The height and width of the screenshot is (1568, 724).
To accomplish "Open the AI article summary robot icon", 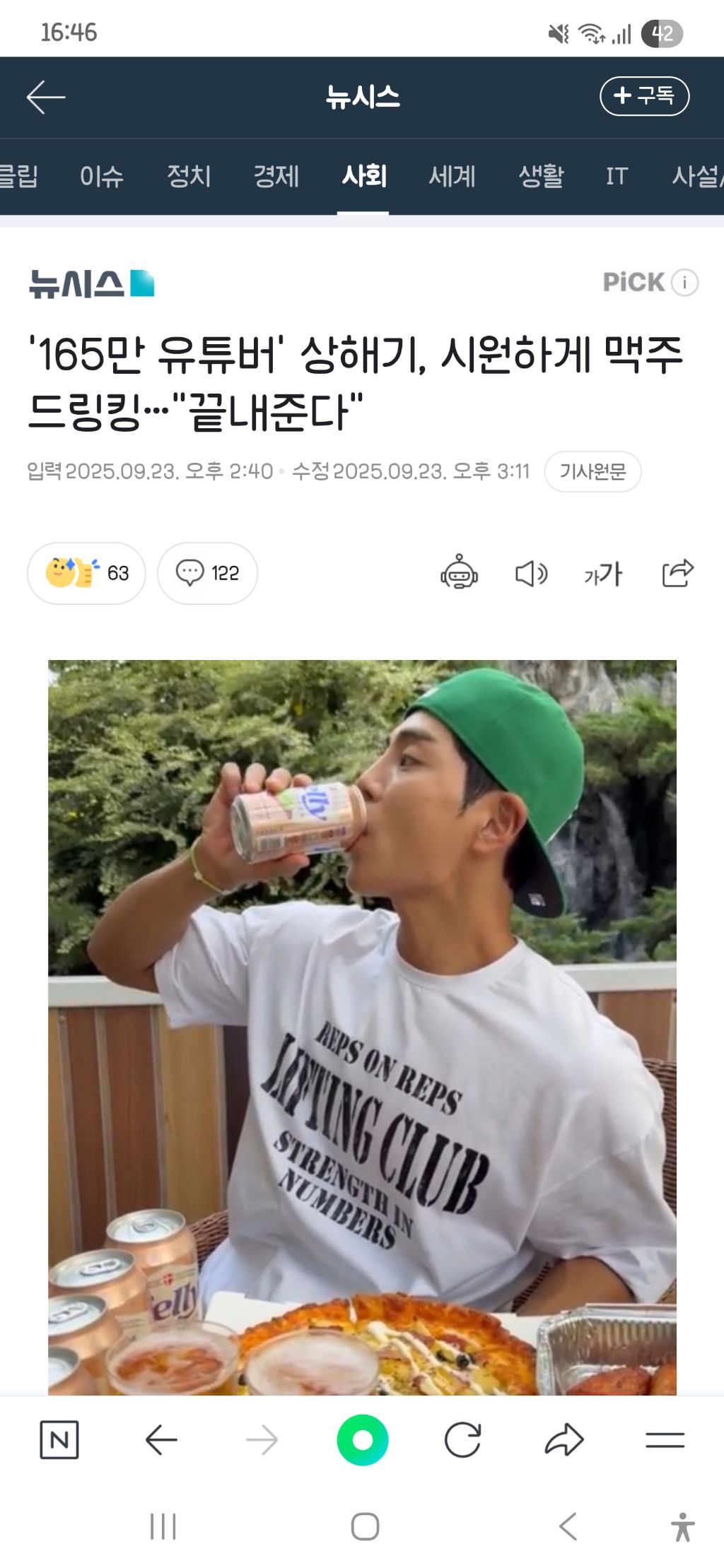I will click(460, 574).
